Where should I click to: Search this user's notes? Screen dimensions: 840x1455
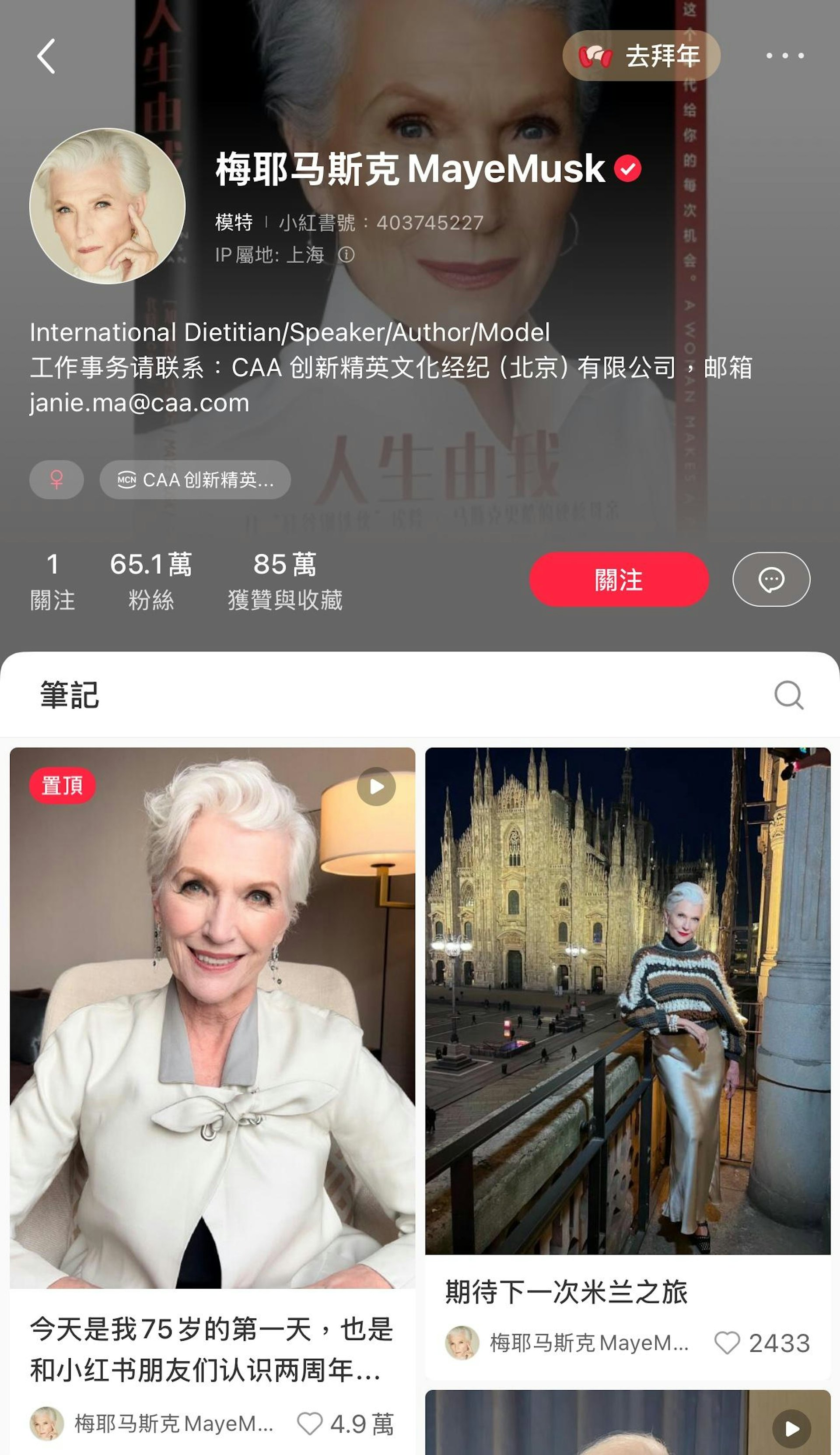pos(789,694)
